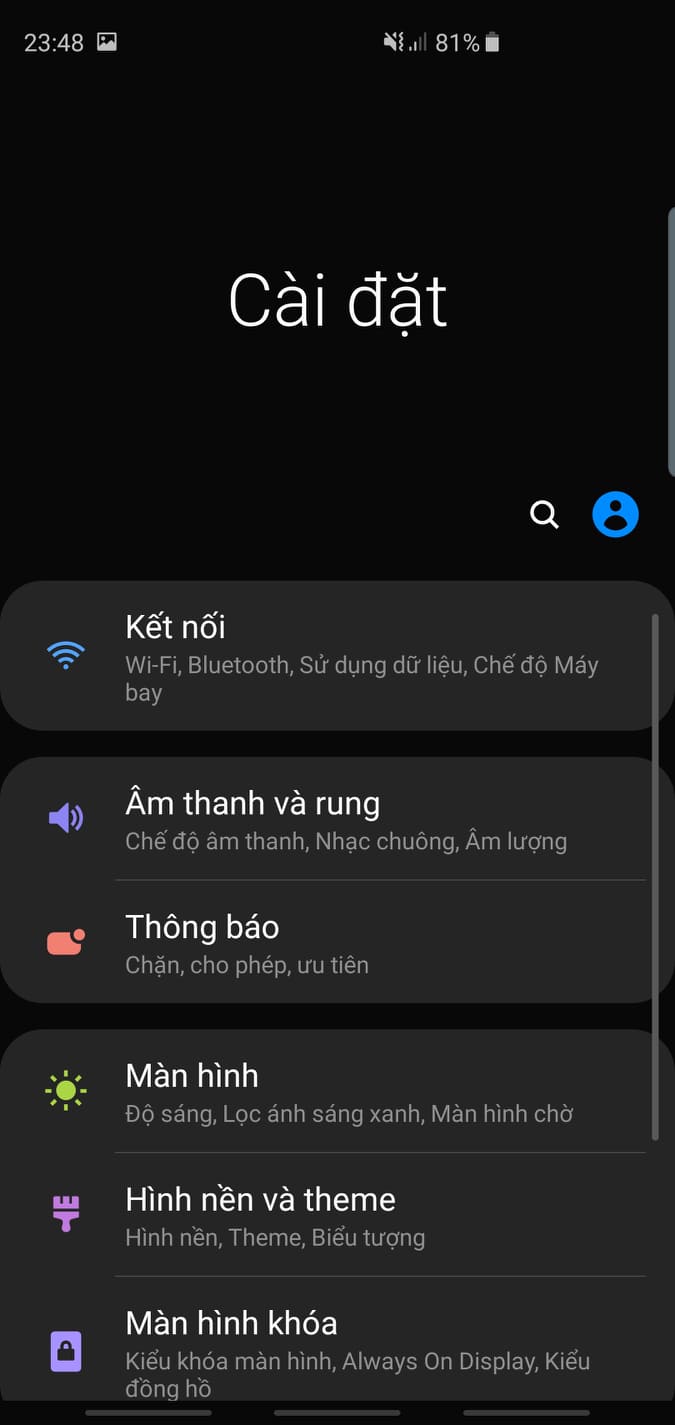675x1425 pixels.
Task: Open Âm thanh và rung settings
Action: tap(337, 819)
